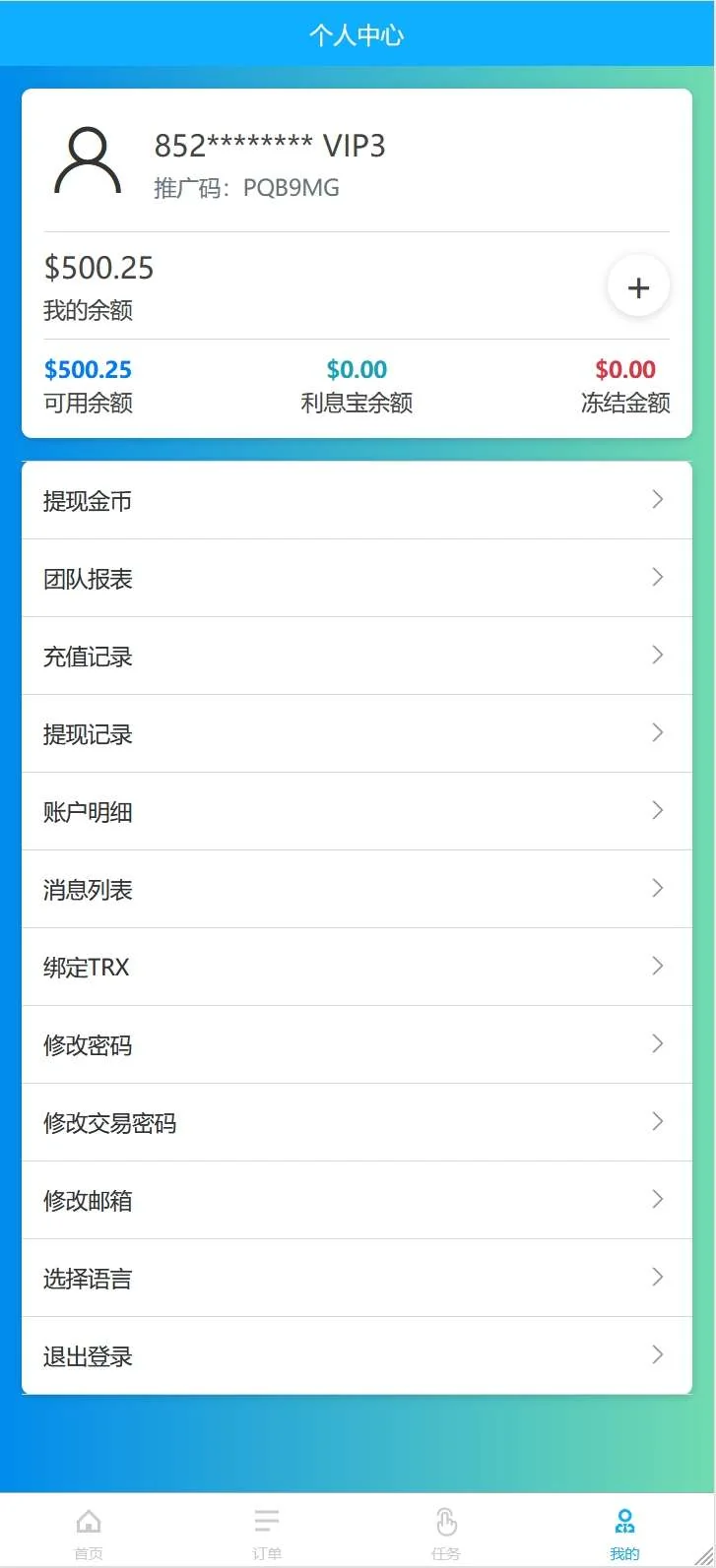Screen dimensions: 716x1568
Task: Switch to the 订单 tab
Action: tap(267, 1534)
